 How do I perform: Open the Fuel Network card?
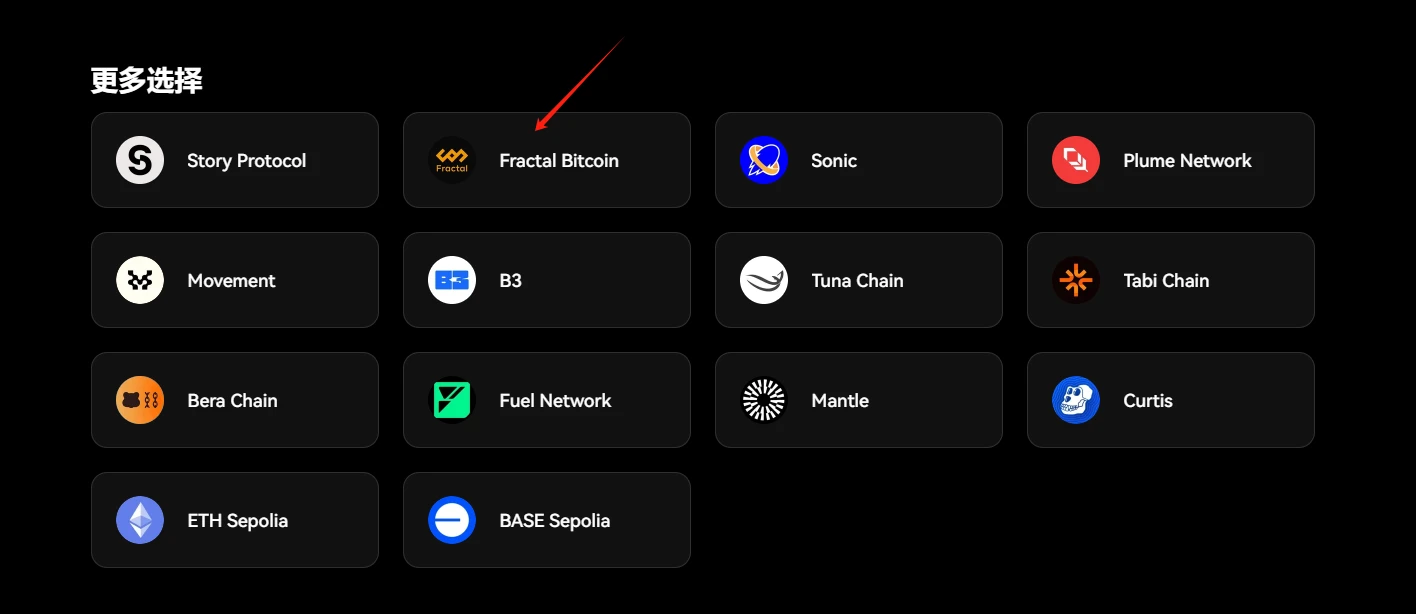[x=546, y=400]
